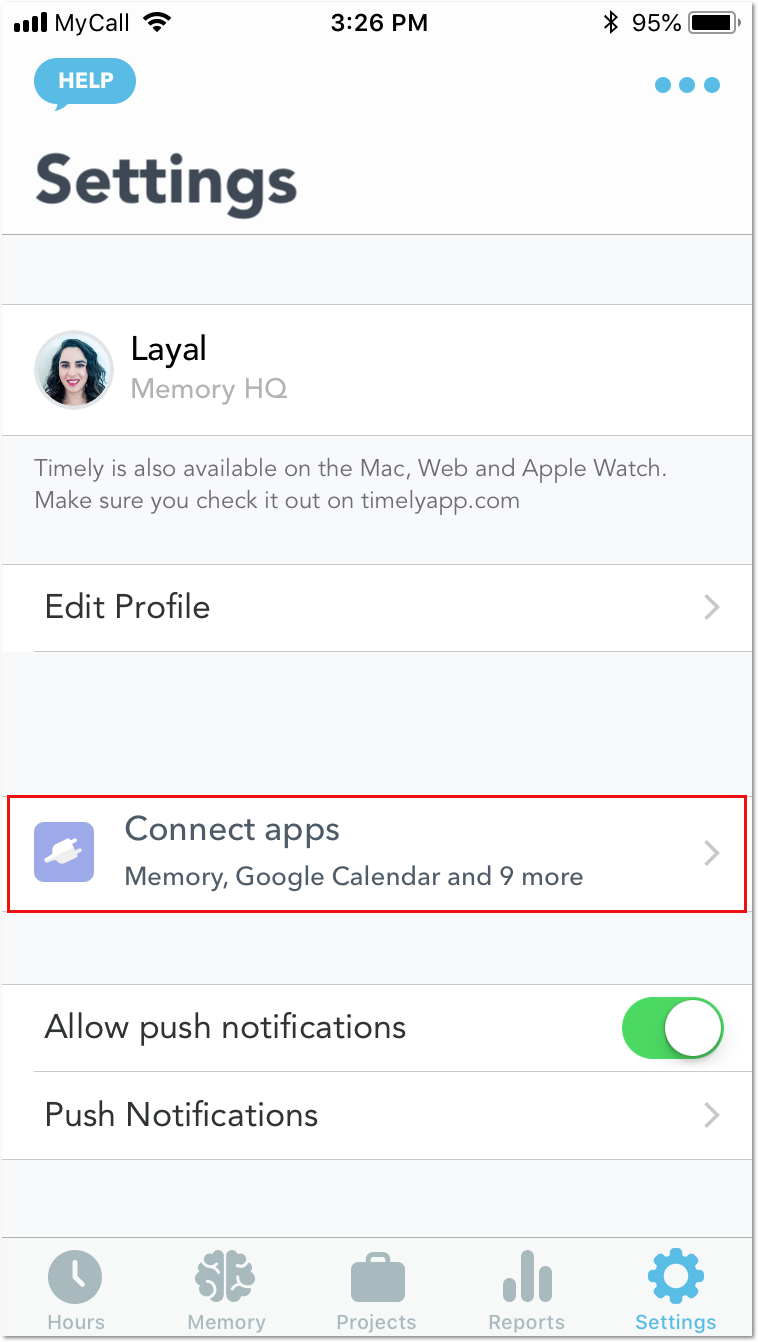
Task: Select the Settings gear icon
Action: (x=675, y=1276)
